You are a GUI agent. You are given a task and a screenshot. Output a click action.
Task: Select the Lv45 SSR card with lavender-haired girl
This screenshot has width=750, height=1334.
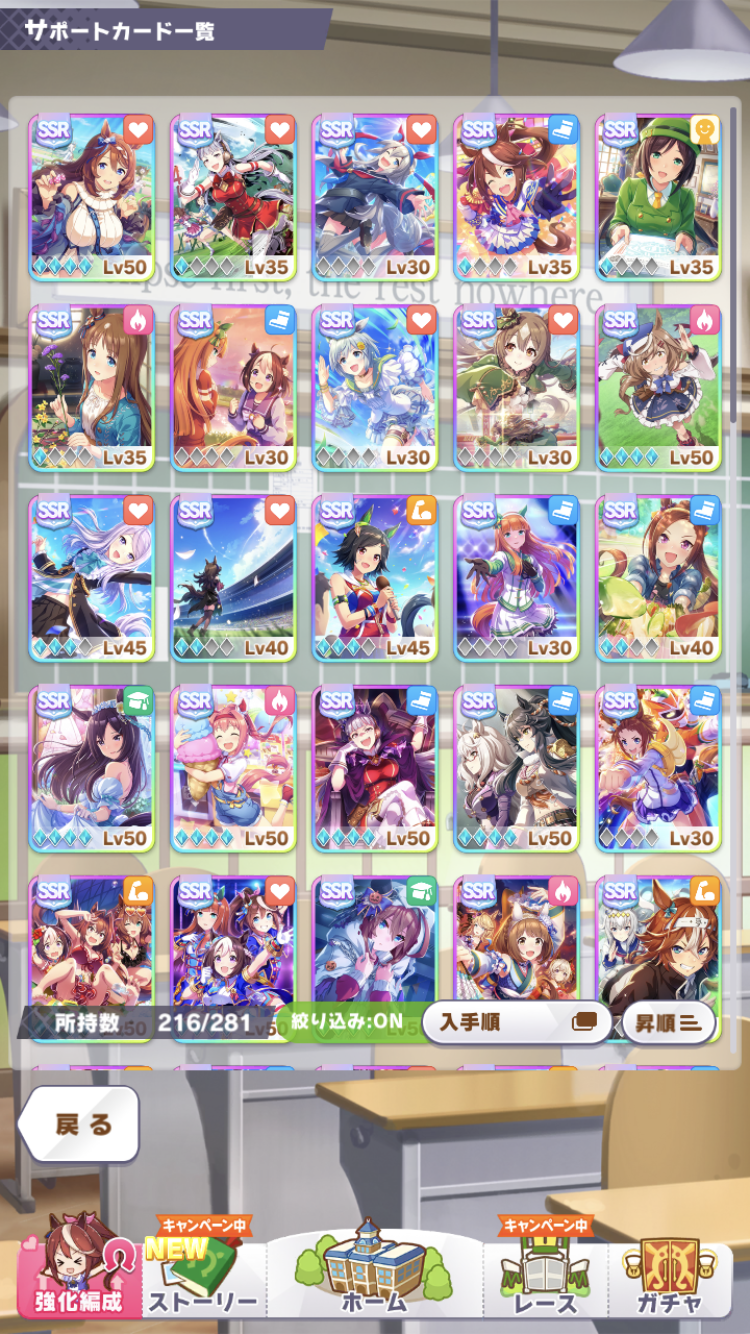click(91, 578)
